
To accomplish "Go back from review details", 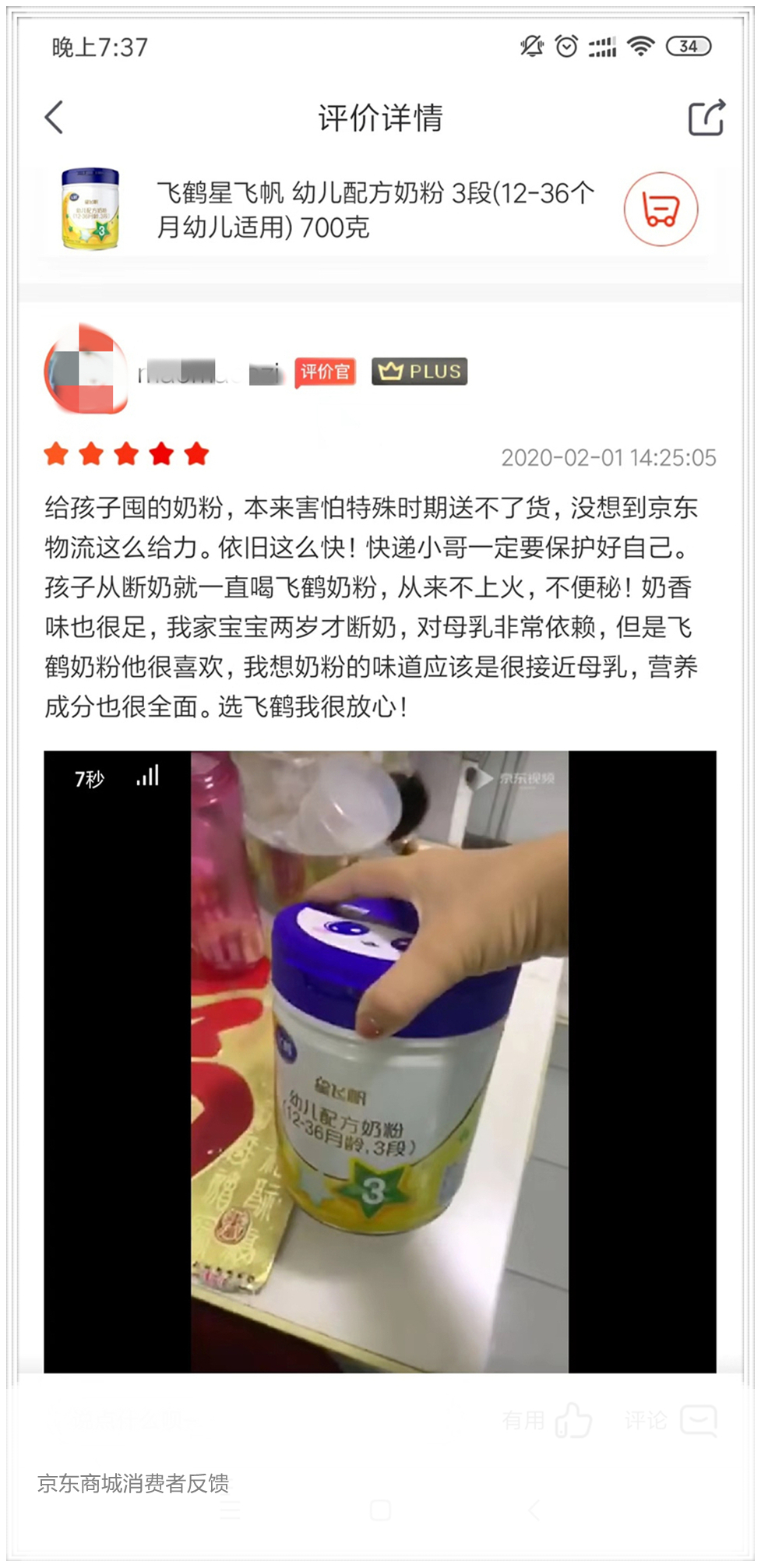I will pos(54,118).
